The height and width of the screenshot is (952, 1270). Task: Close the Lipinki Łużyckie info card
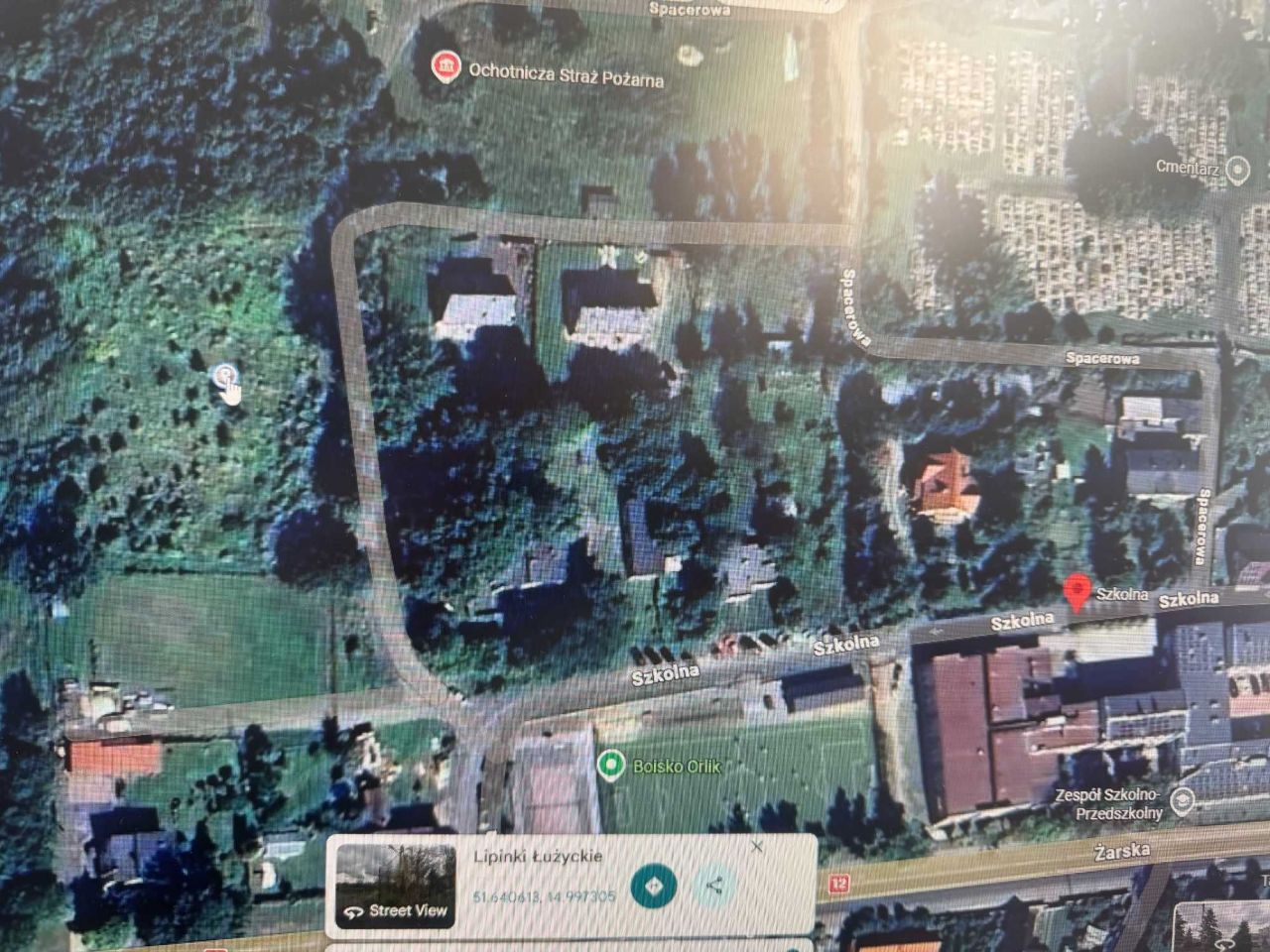[x=757, y=847]
